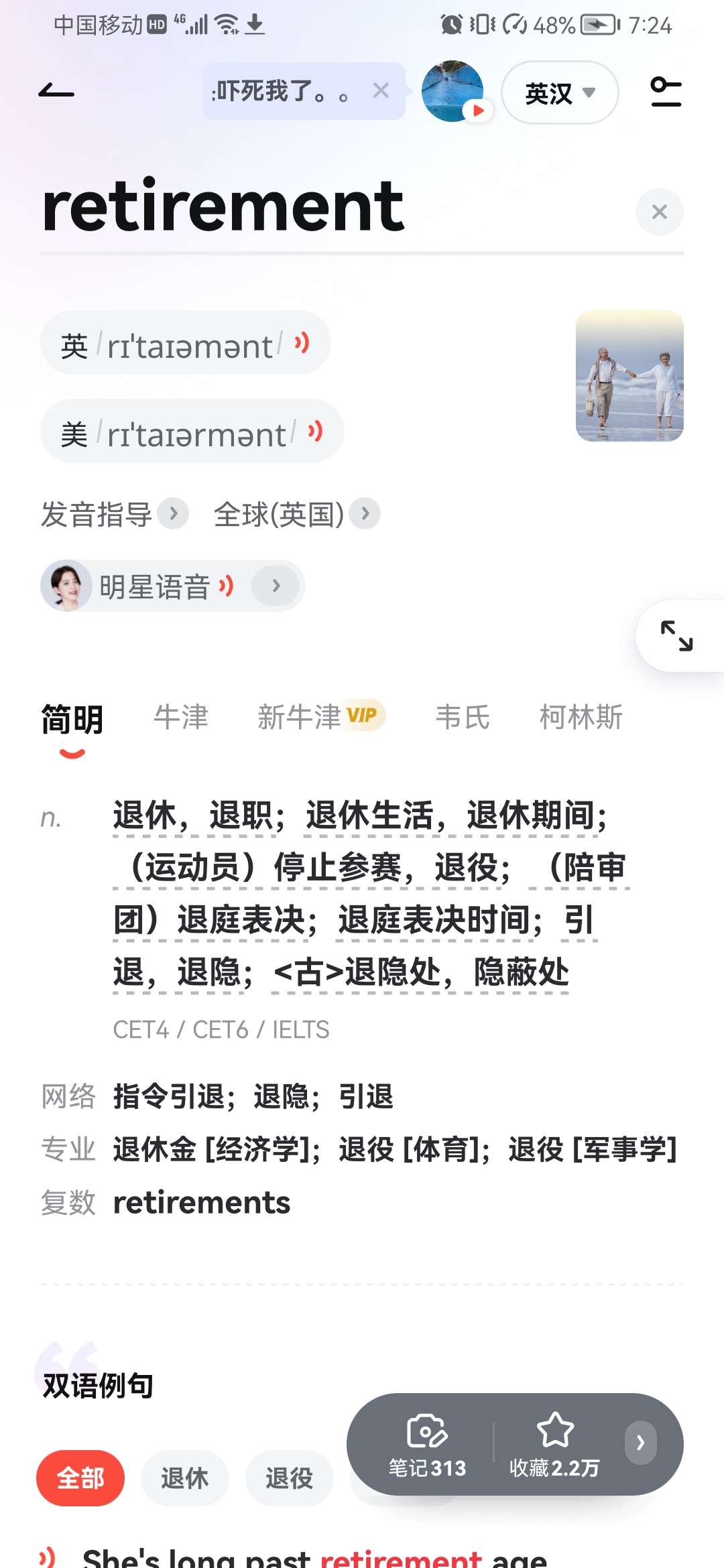Dismiss the 吓死我了 bubble
This screenshot has height=1568, width=724.
tap(381, 90)
